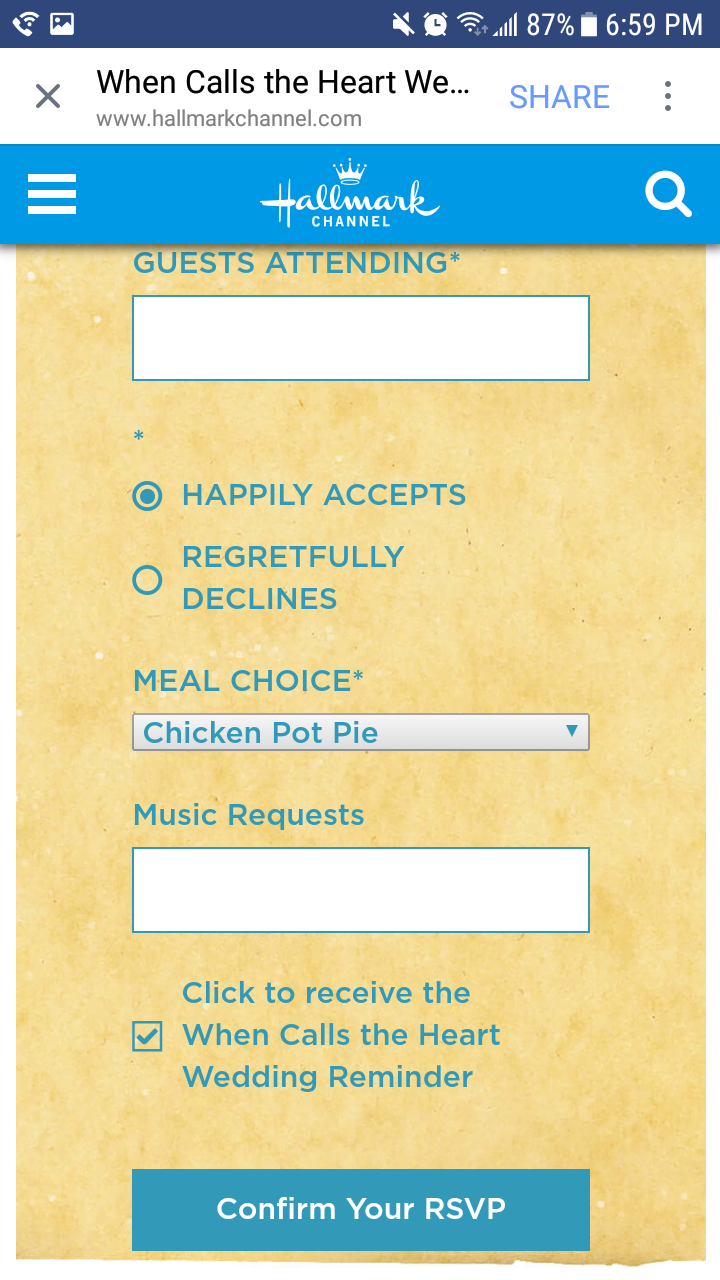Open the browser overflow menu
The height and width of the screenshot is (1280, 720).
click(x=667, y=97)
